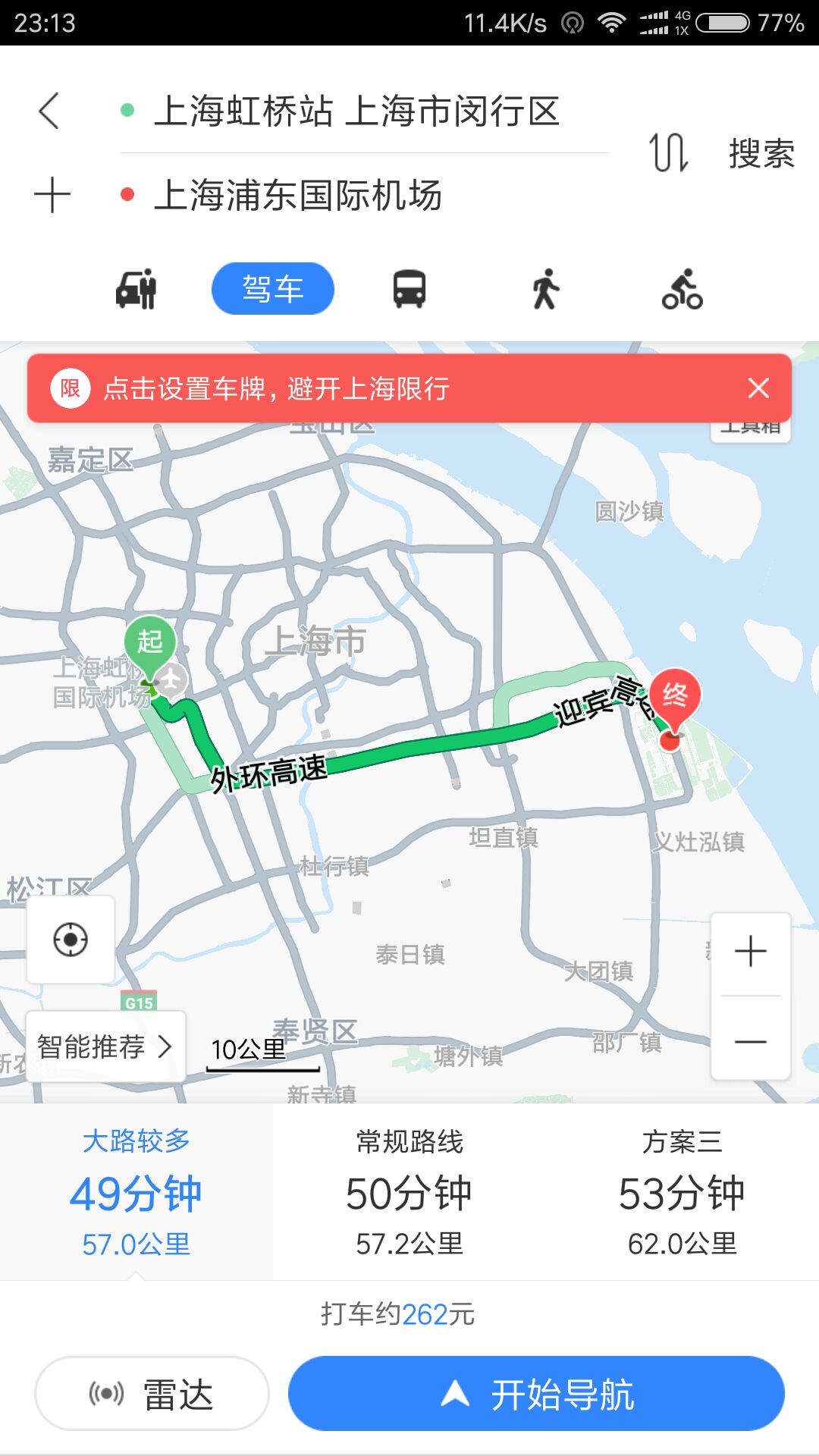
Task: Choose the 常规路线 50分钟 route
Action: tap(409, 1192)
